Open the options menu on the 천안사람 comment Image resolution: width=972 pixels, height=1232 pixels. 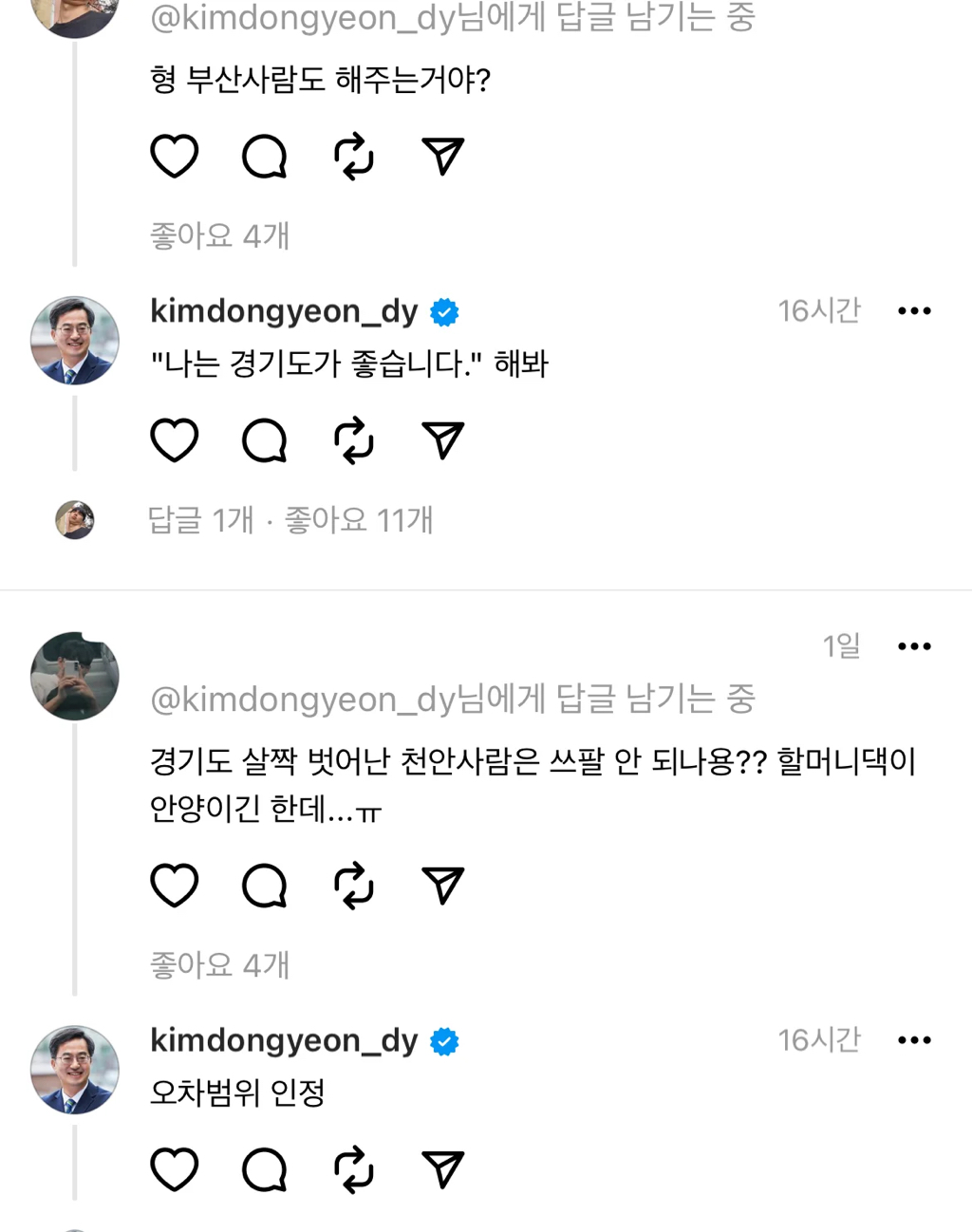click(914, 645)
